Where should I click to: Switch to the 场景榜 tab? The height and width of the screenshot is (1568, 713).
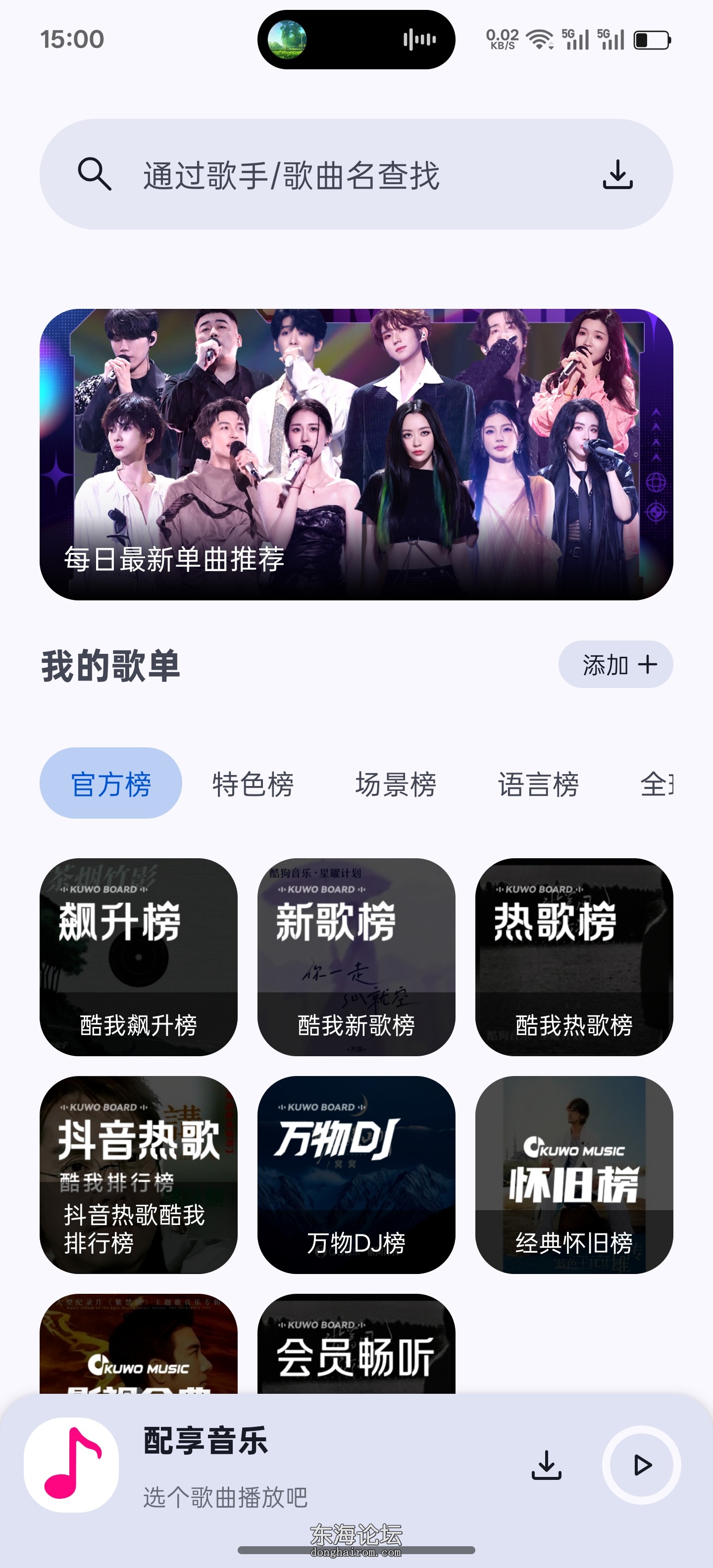tap(396, 784)
